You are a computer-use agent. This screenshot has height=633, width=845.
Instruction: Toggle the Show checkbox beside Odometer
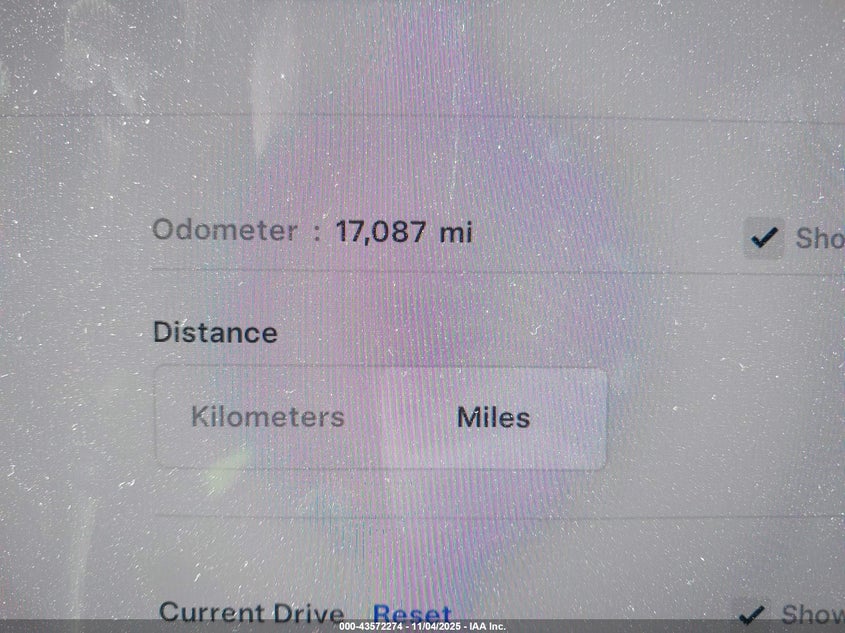[x=765, y=238]
